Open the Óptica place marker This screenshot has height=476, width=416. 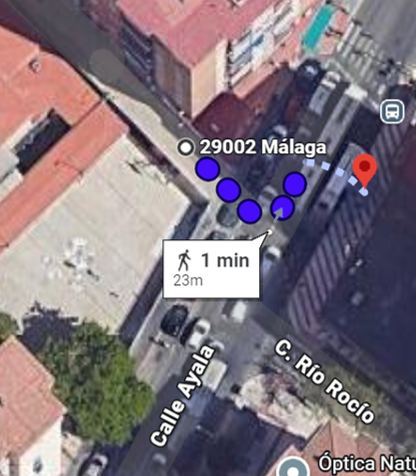[x=293, y=466]
